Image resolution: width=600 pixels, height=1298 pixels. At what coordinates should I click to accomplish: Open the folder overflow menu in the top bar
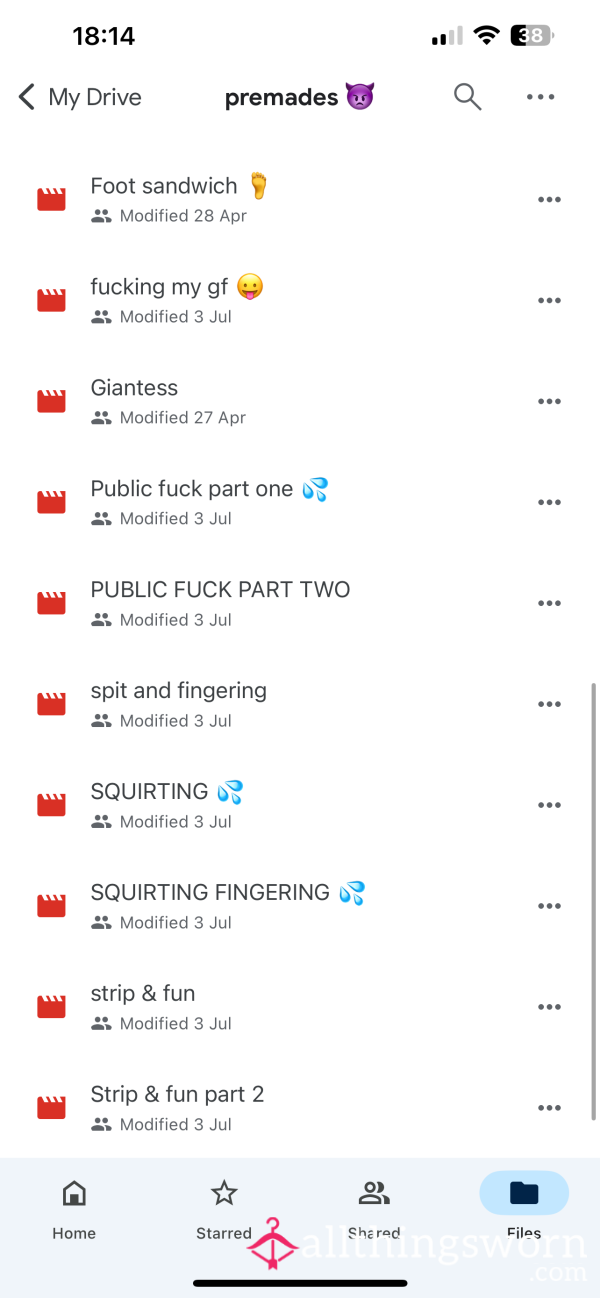click(x=540, y=97)
